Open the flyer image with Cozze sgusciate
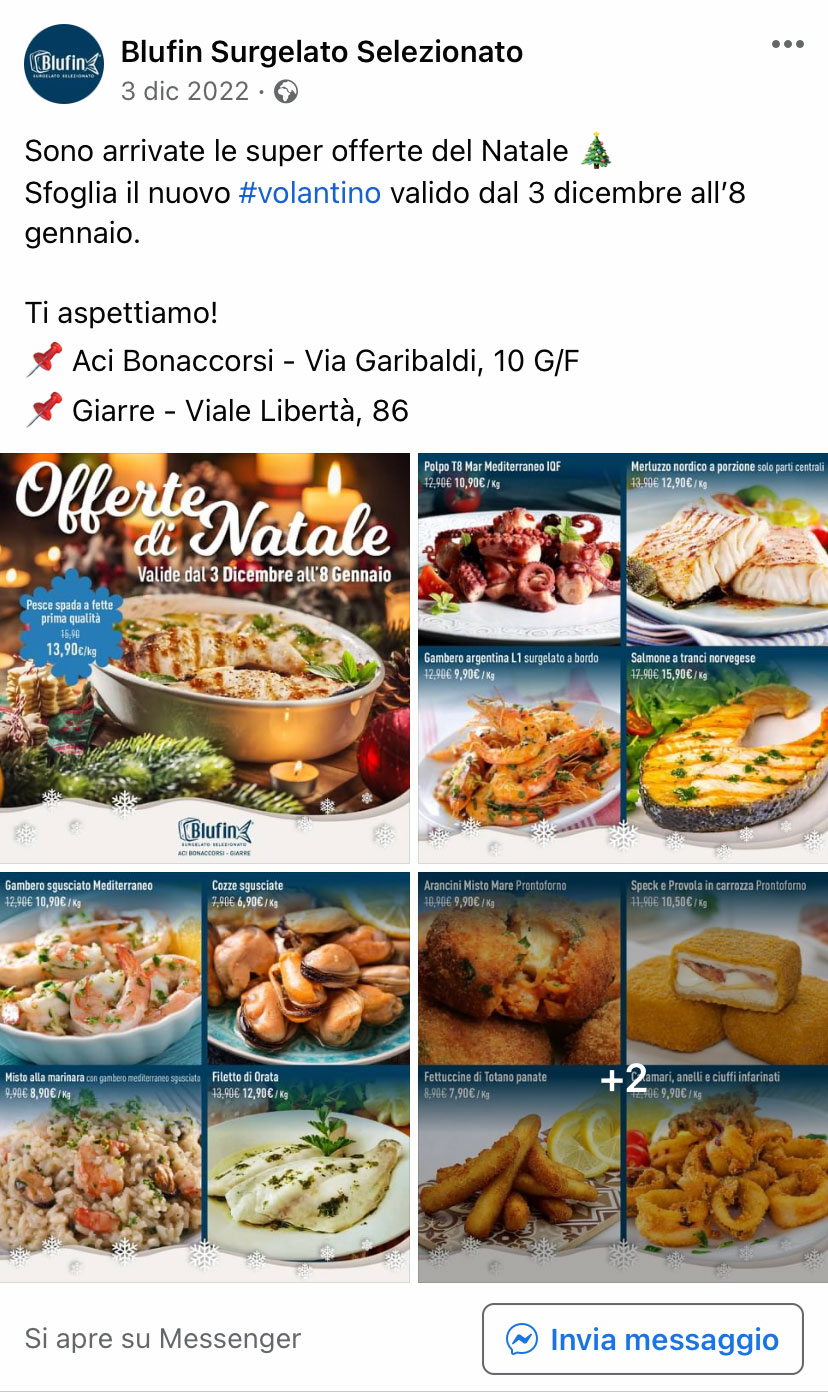This screenshot has width=828, height=1392. [x=205, y=1077]
